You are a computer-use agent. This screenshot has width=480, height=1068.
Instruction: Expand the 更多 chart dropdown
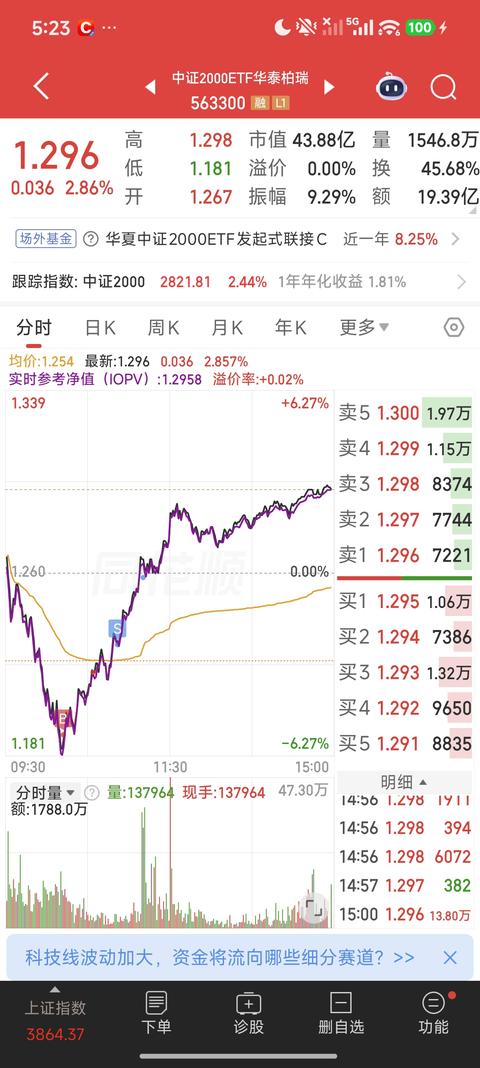click(x=364, y=328)
